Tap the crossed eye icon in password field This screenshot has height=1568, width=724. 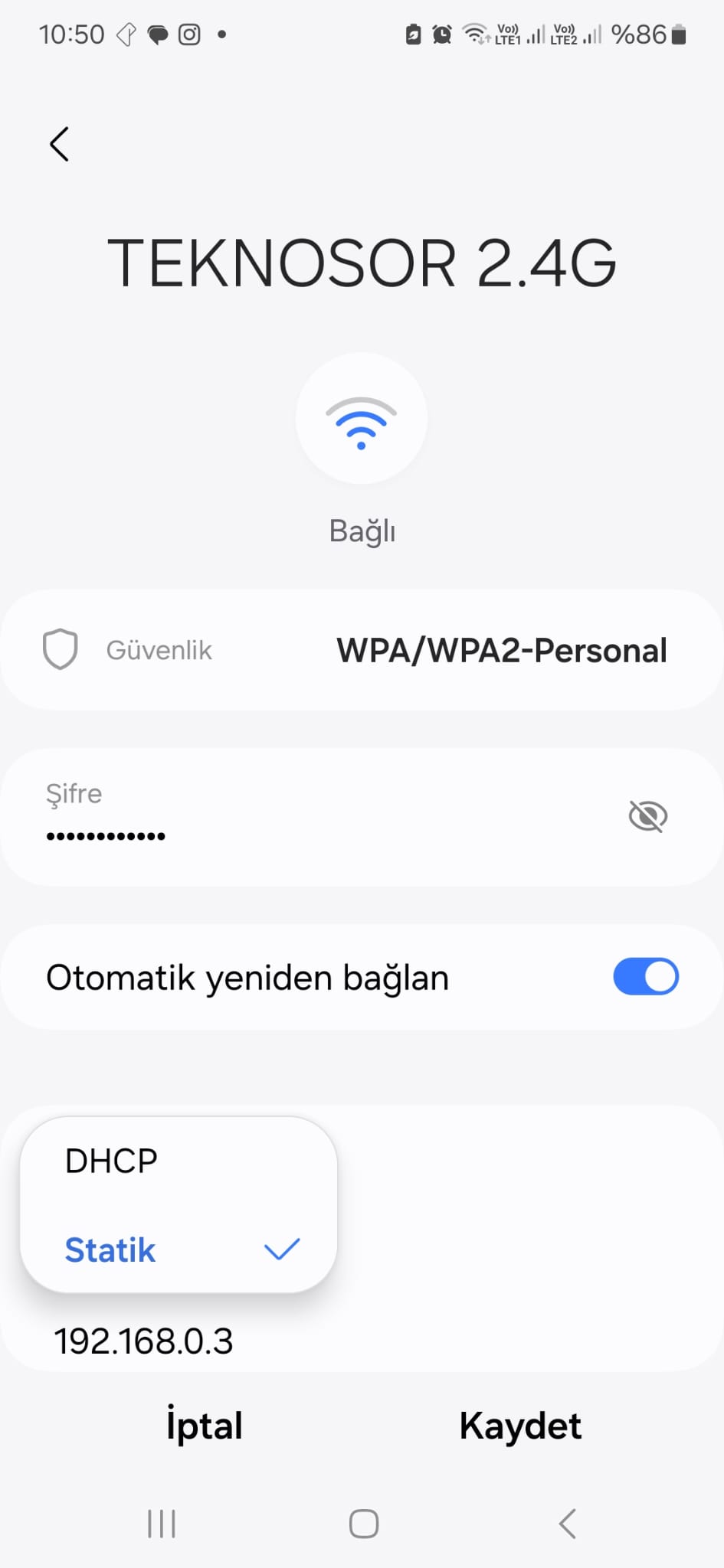647,815
